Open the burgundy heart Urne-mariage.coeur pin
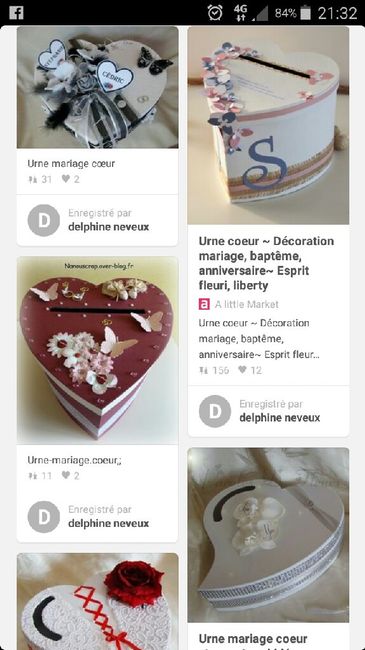This screenshot has height=650, width=365. (x=97, y=350)
